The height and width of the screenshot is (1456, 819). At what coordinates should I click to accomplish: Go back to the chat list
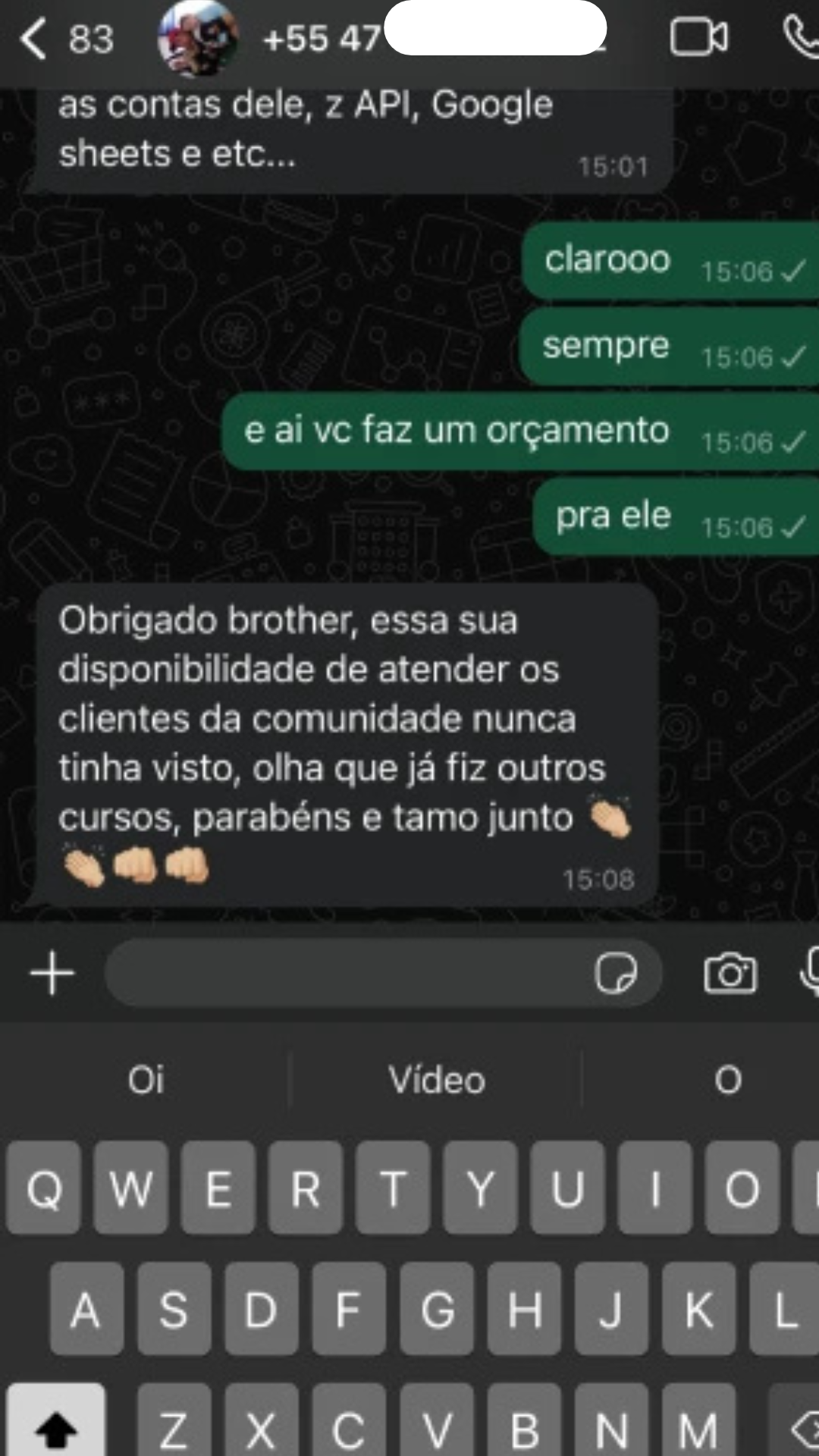34,38
